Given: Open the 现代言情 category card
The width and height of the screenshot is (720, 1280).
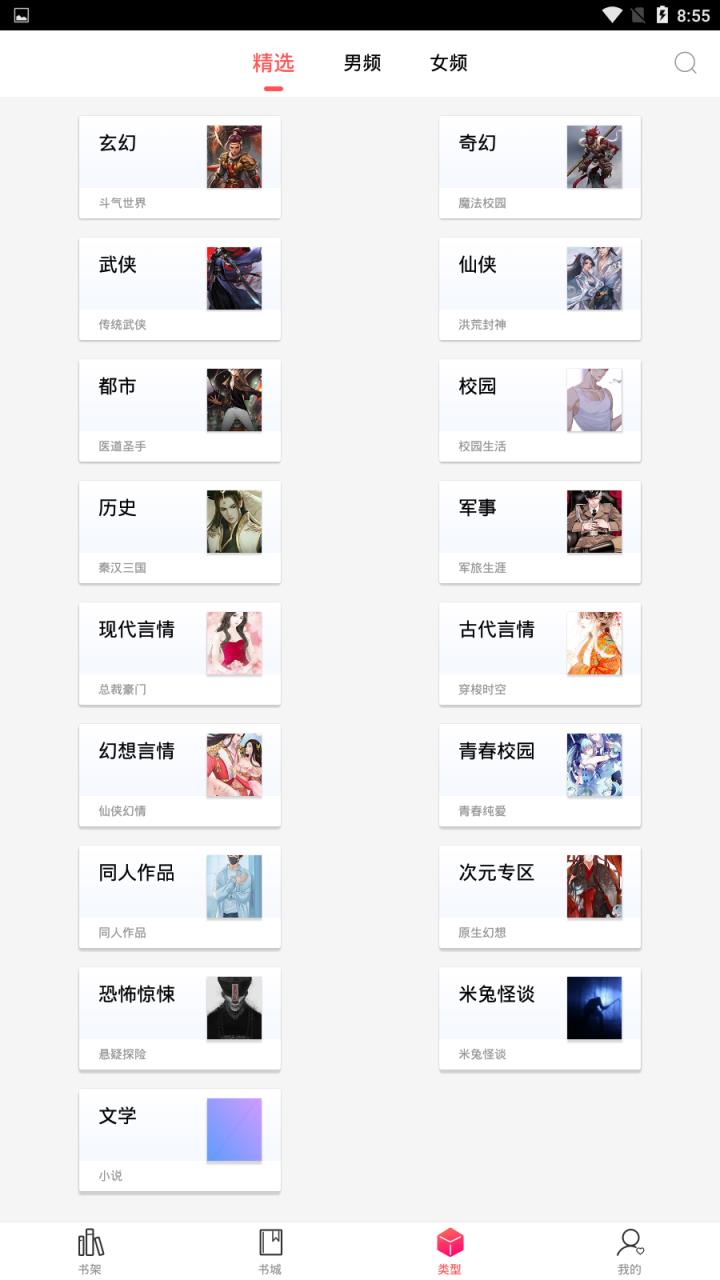Looking at the screenshot, I should [179, 653].
